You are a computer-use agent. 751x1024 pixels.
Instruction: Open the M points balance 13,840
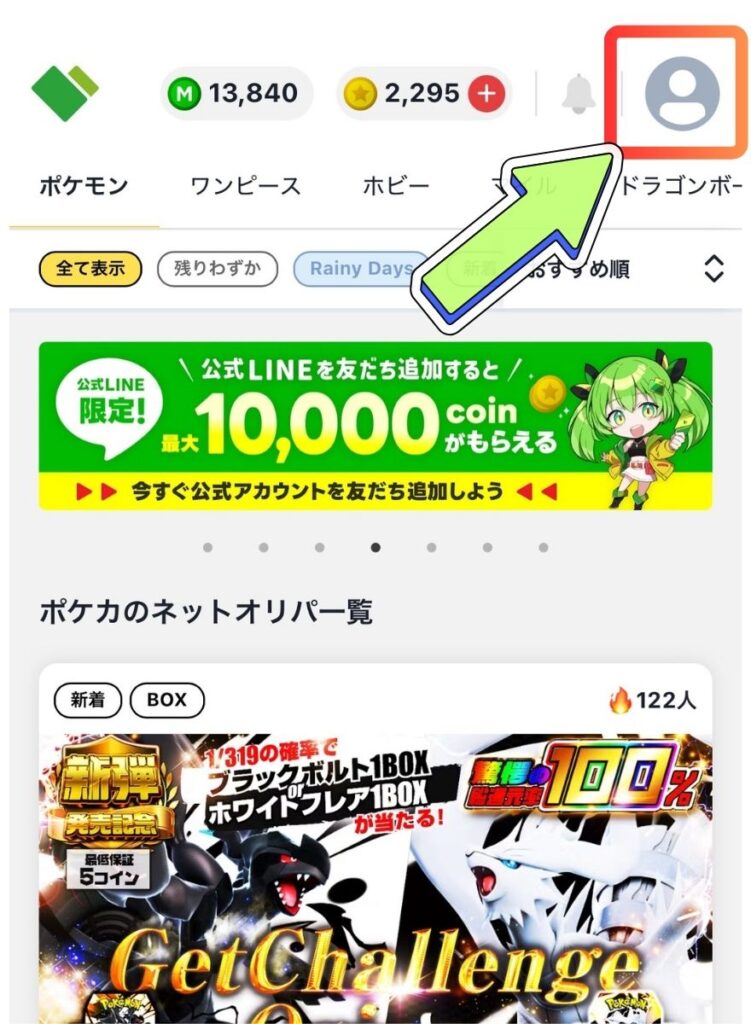[237, 94]
